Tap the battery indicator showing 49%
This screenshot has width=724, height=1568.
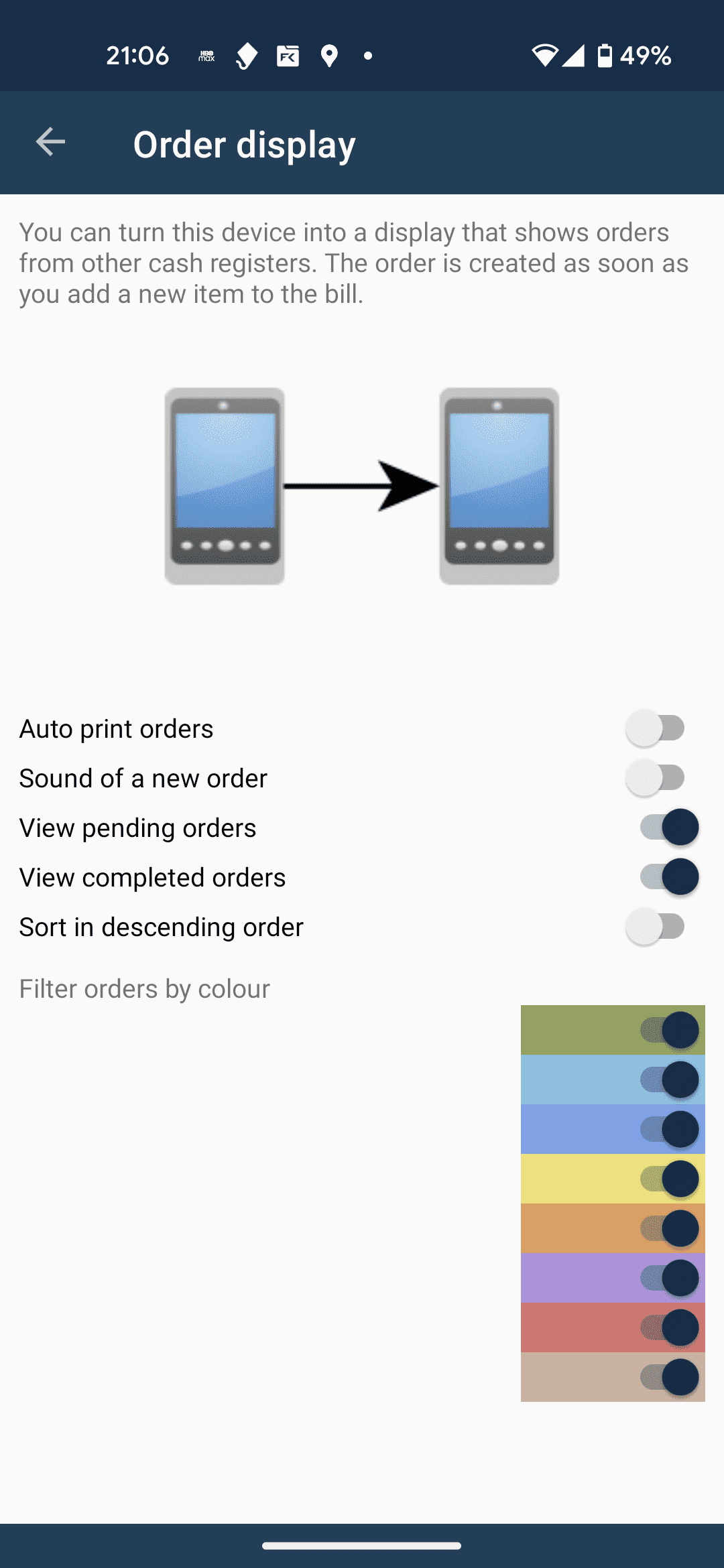606,56
